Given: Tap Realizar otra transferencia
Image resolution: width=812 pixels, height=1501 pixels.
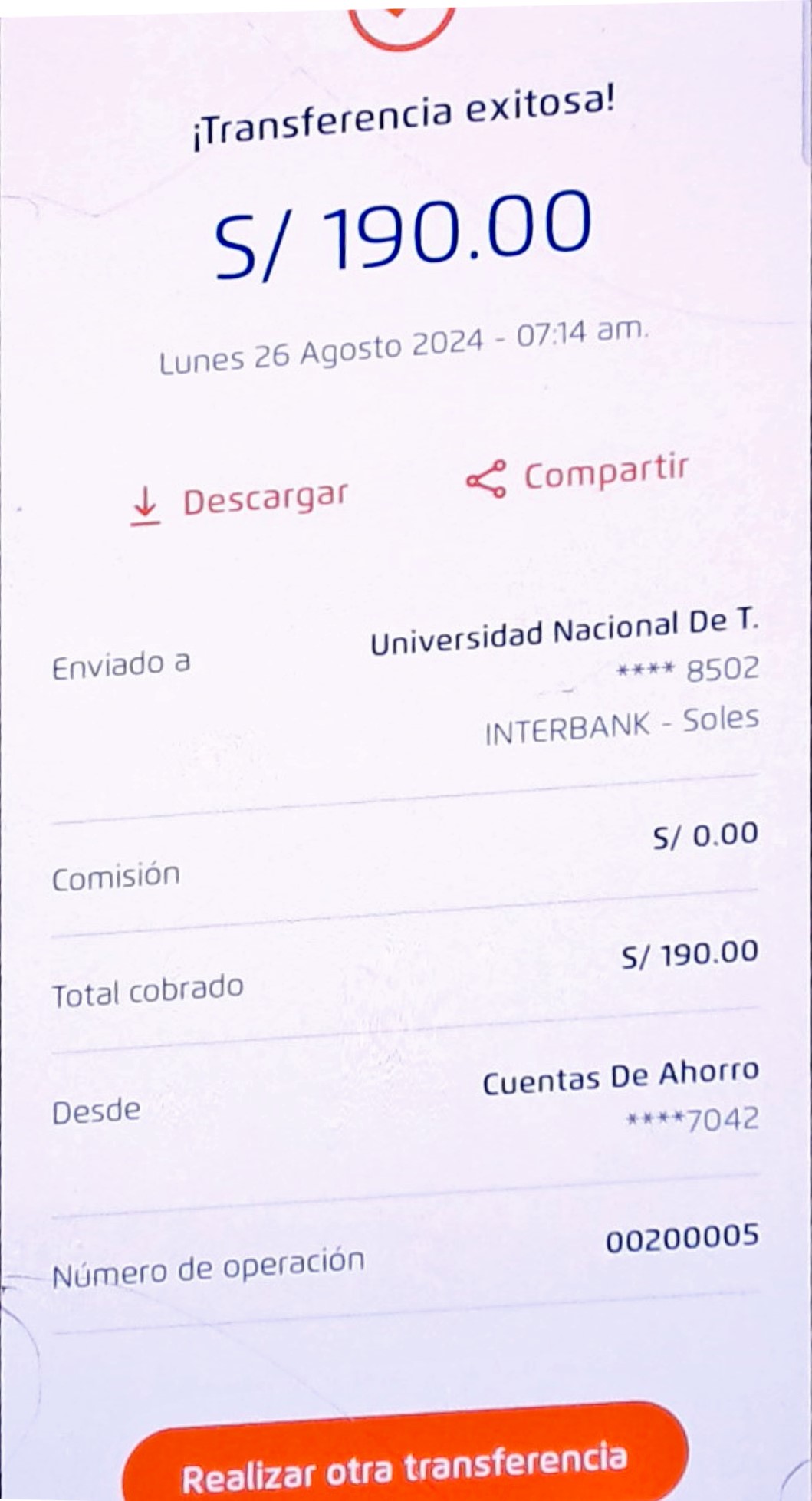Looking at the screenshot, I should click(x=404, y=1455).
